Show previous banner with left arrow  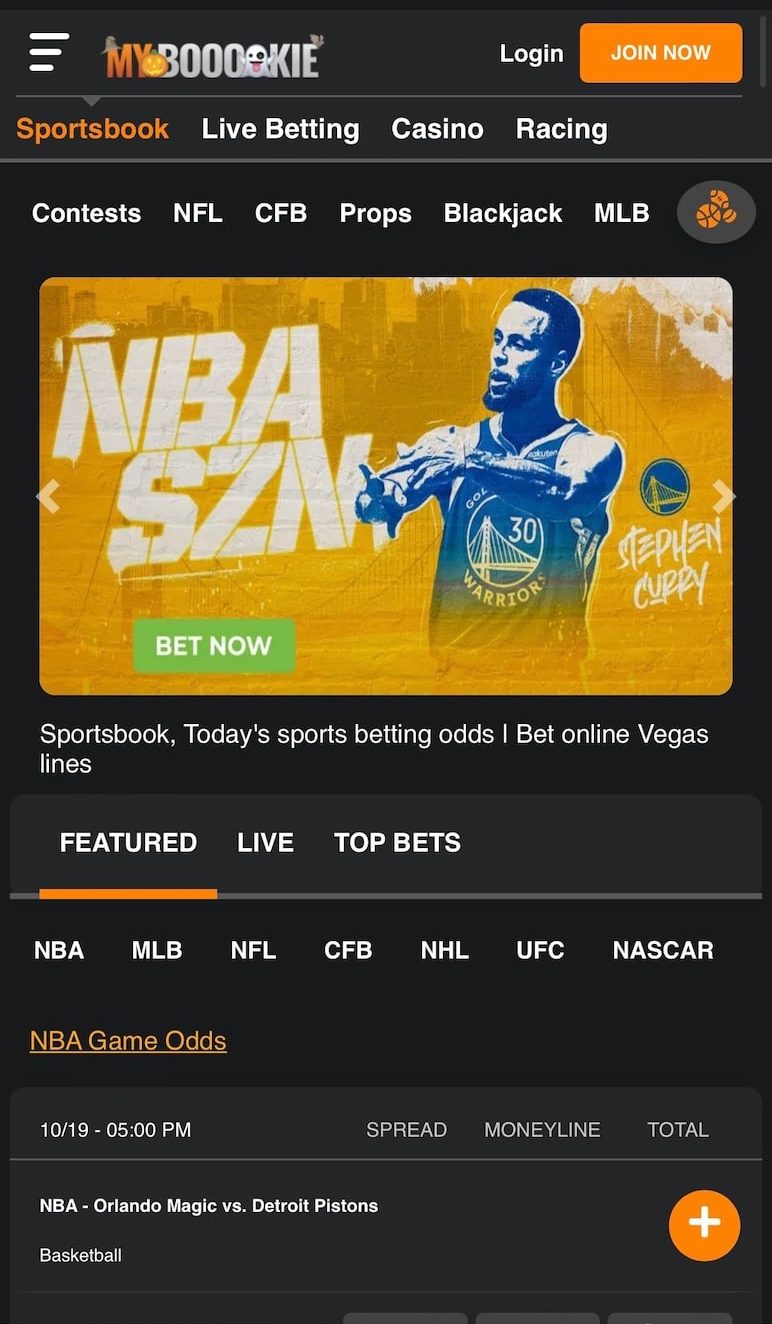(48, 495)
